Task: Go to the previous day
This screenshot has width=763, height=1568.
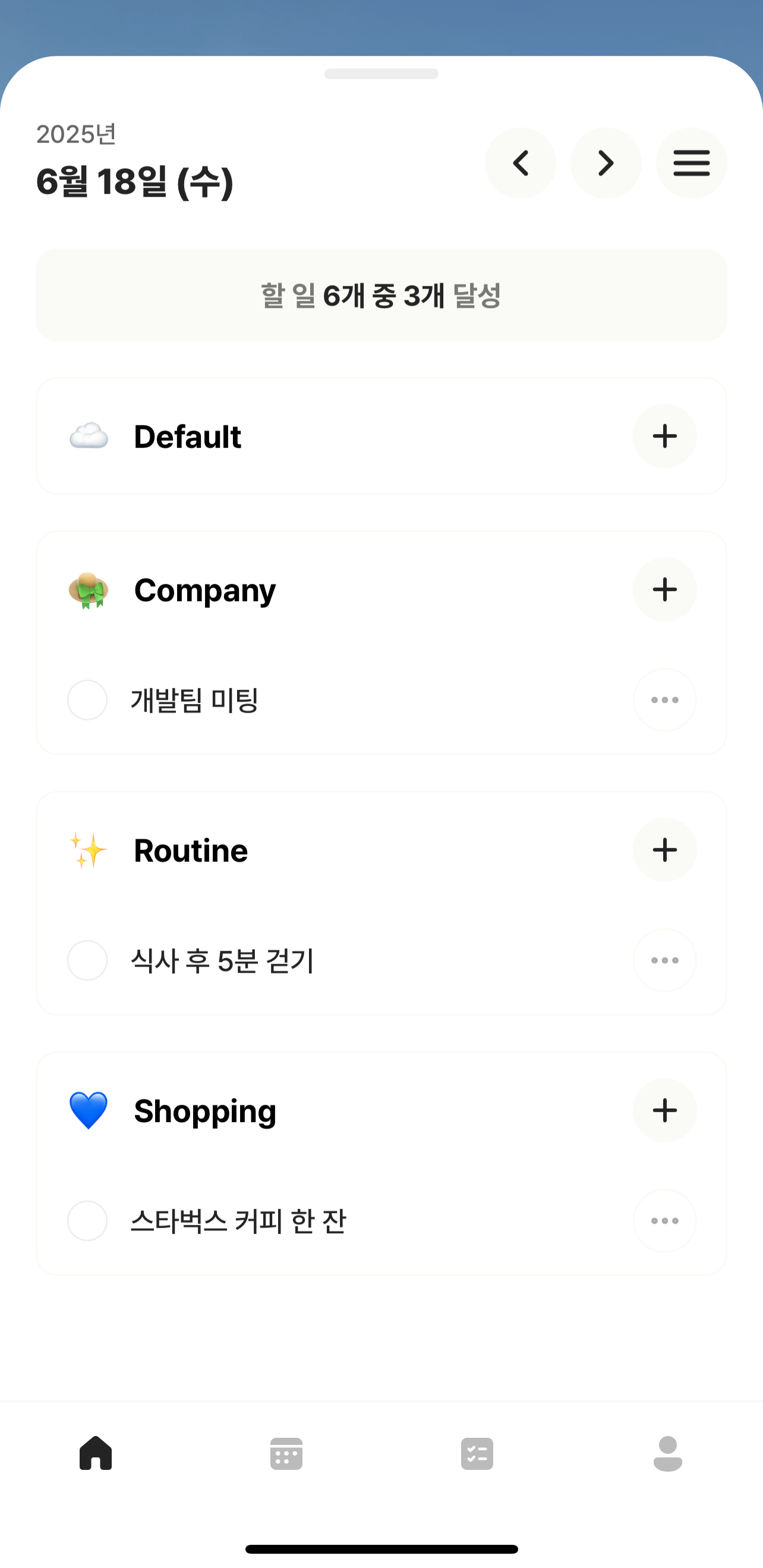Action: pos(520,163)
